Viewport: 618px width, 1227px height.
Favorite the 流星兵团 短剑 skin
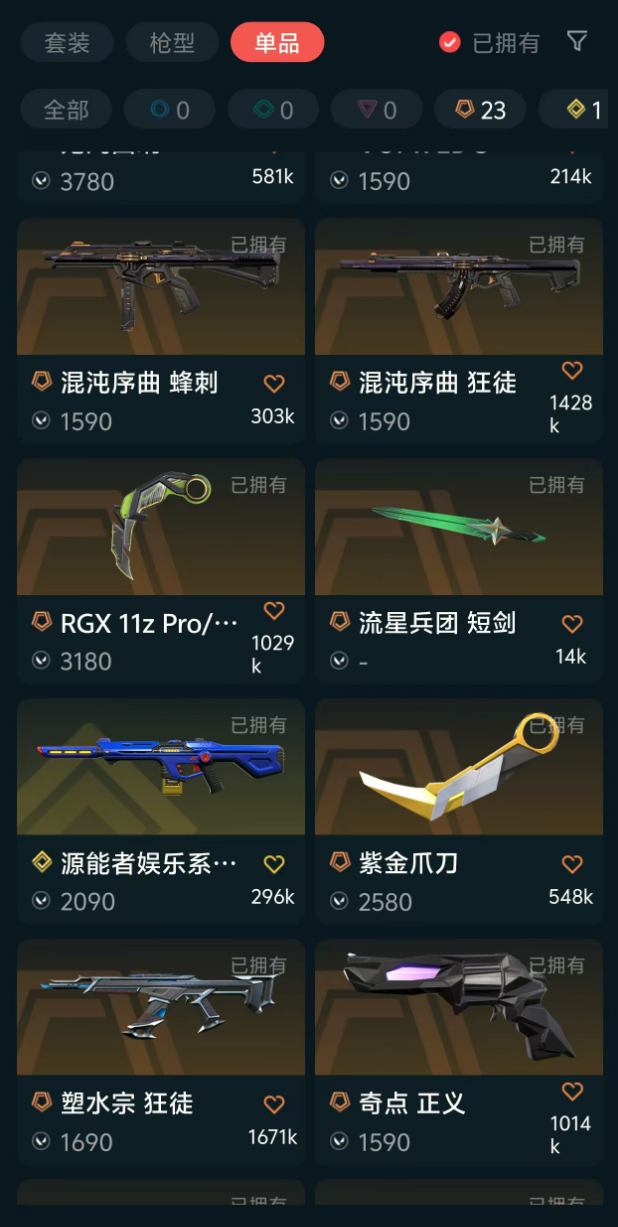click(572, 624)
